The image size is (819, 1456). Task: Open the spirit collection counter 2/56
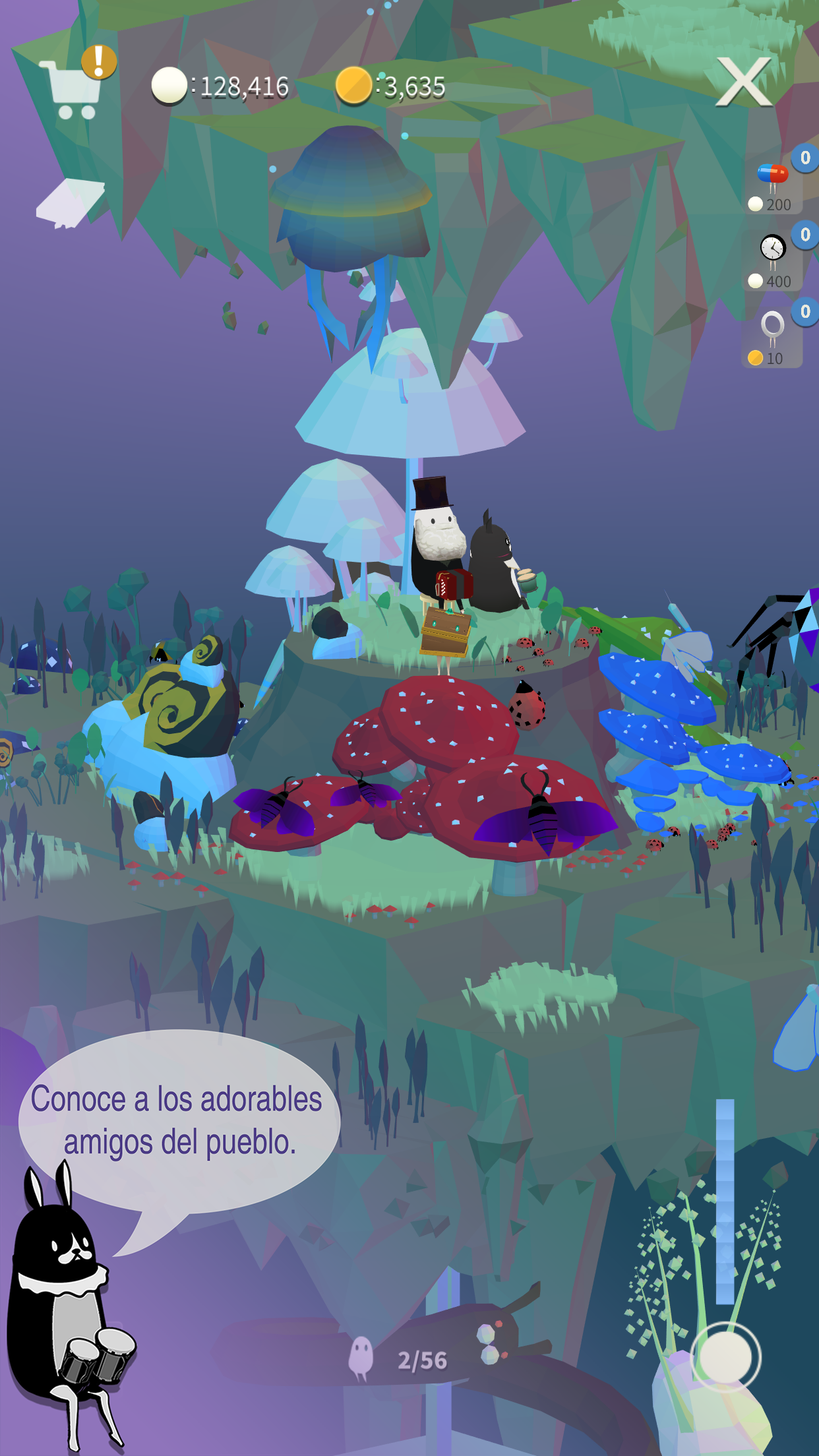click(400, 1360)
